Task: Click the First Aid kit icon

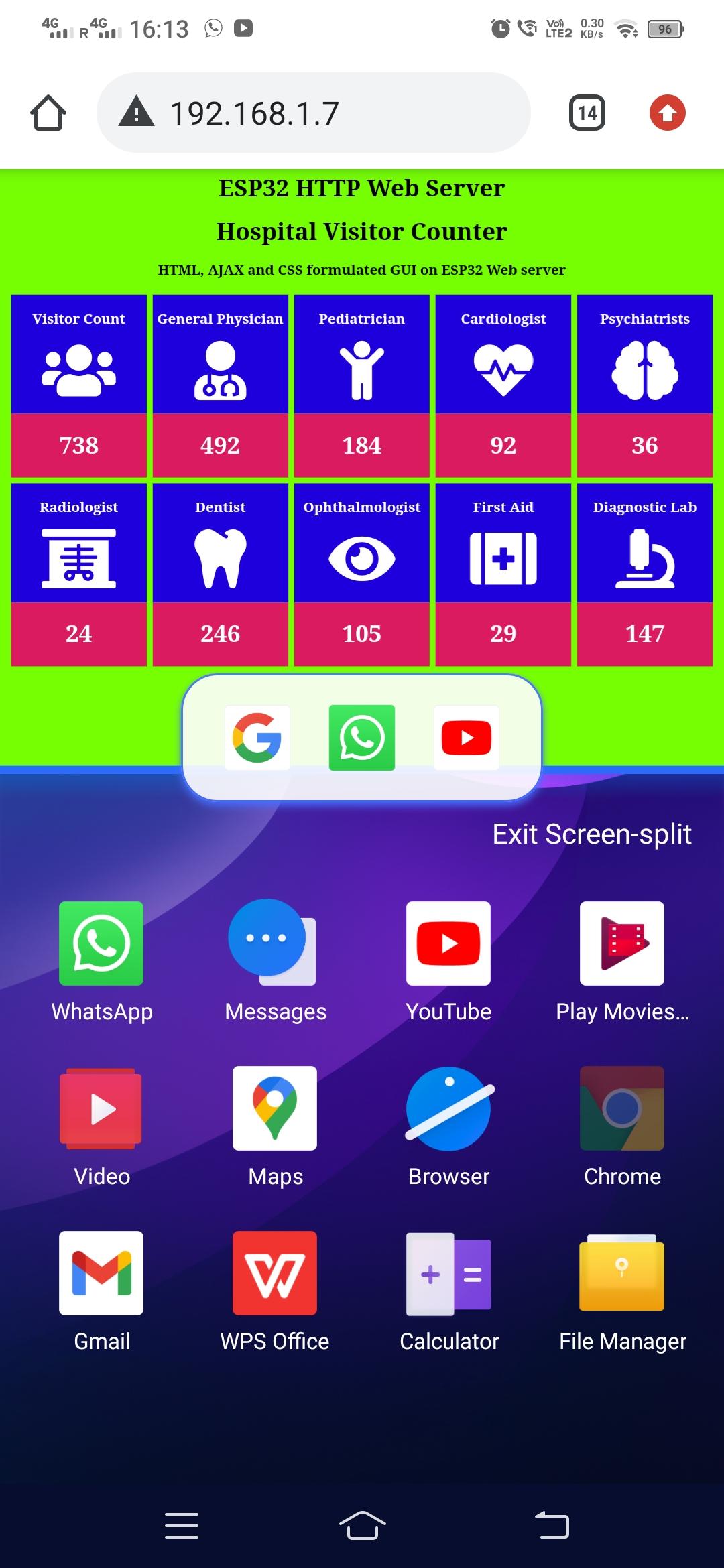Action: (x=503, y=558)
